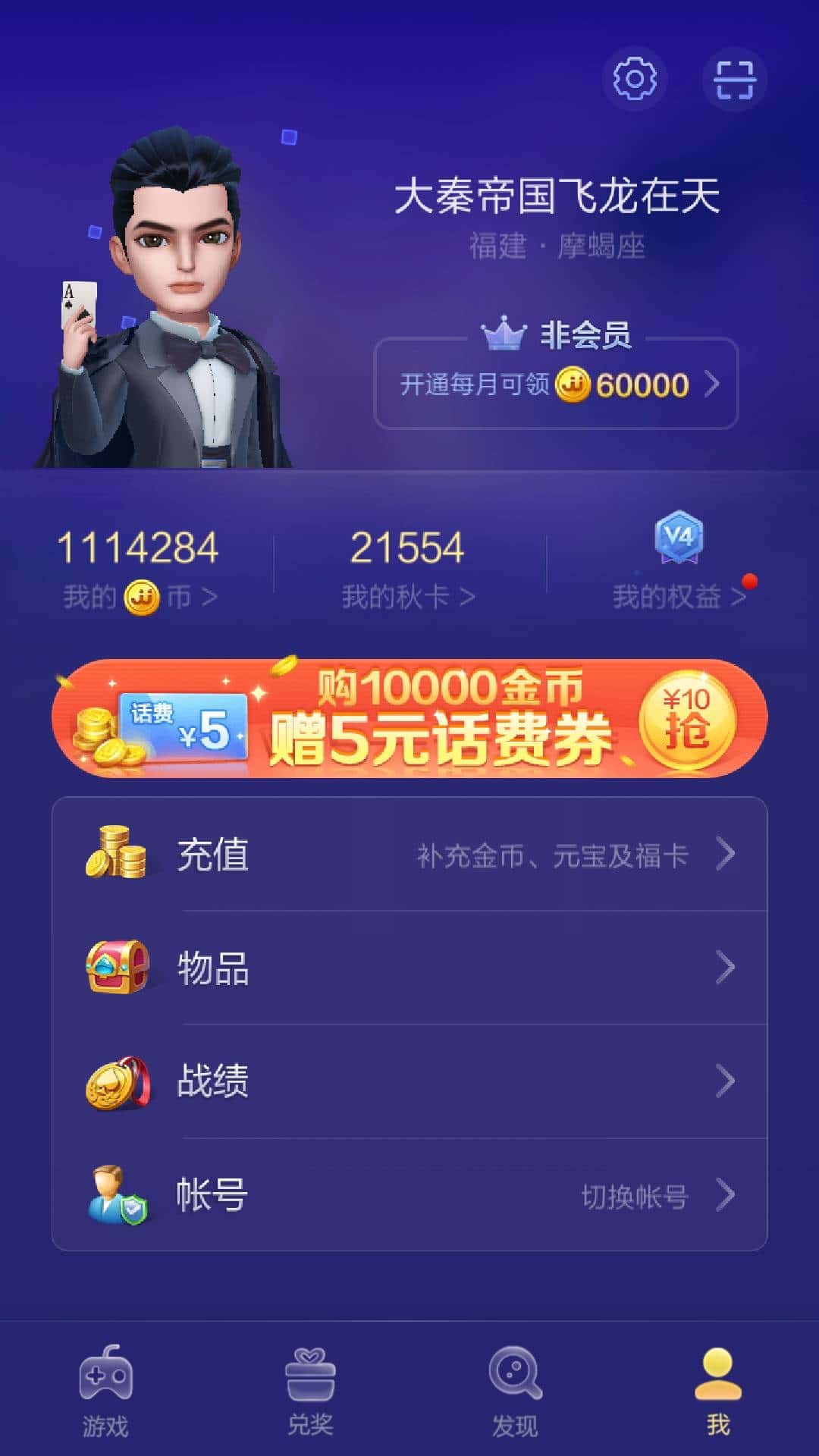
Task: Open 我的秋卡 using its arrow
Action: click(x=466, y=597)
